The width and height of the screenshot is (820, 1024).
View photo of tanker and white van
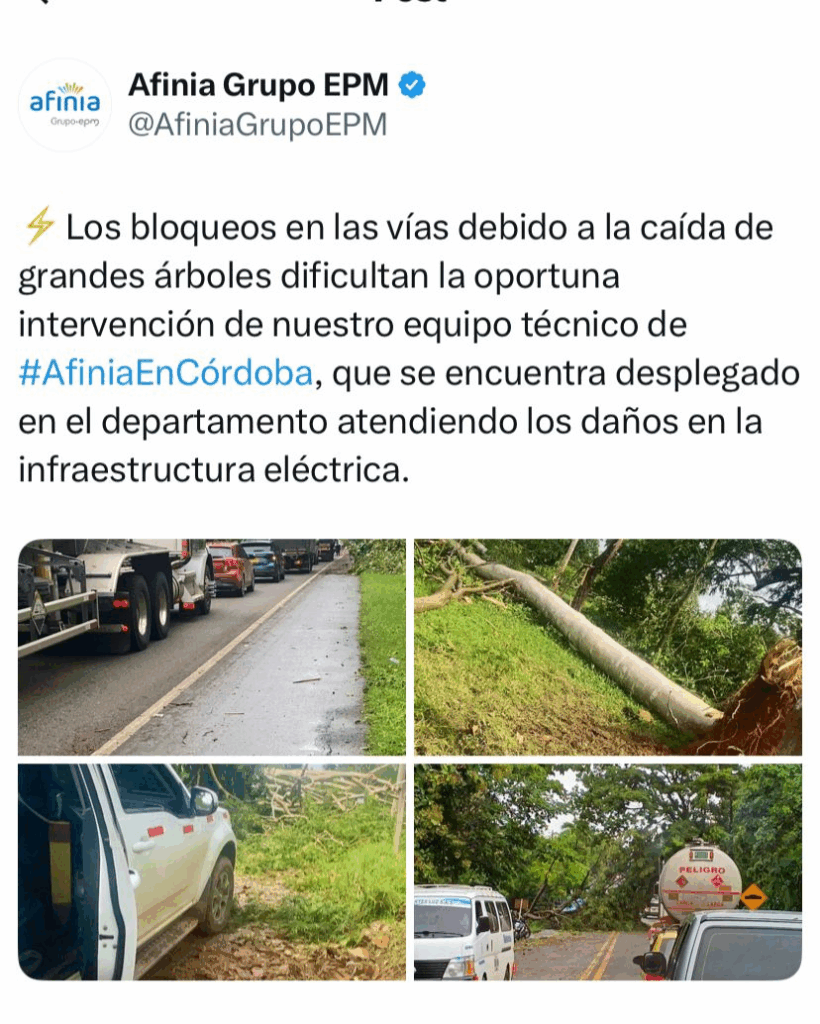pos(608,872)
